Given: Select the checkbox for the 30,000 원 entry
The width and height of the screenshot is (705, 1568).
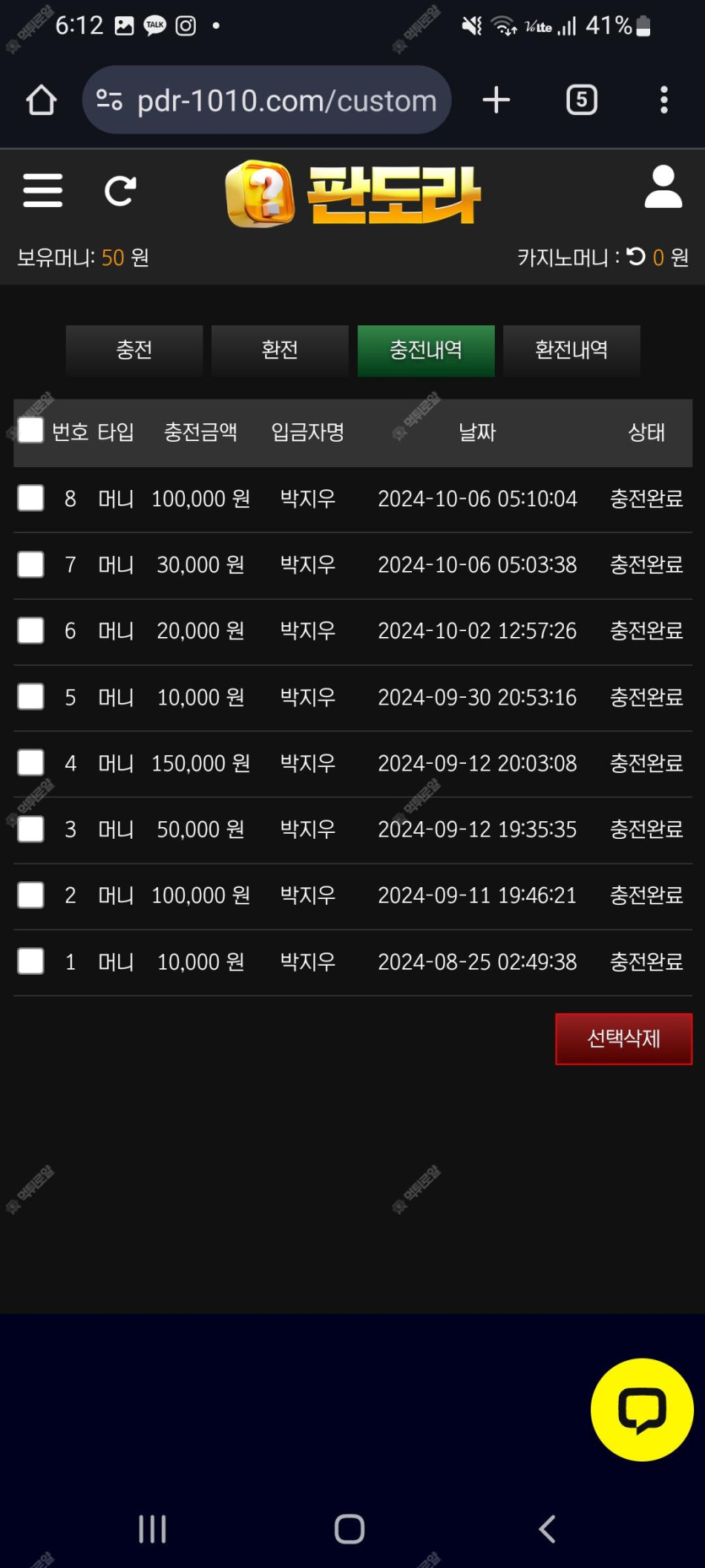Looking at the screenshot, I should (31, 563).
